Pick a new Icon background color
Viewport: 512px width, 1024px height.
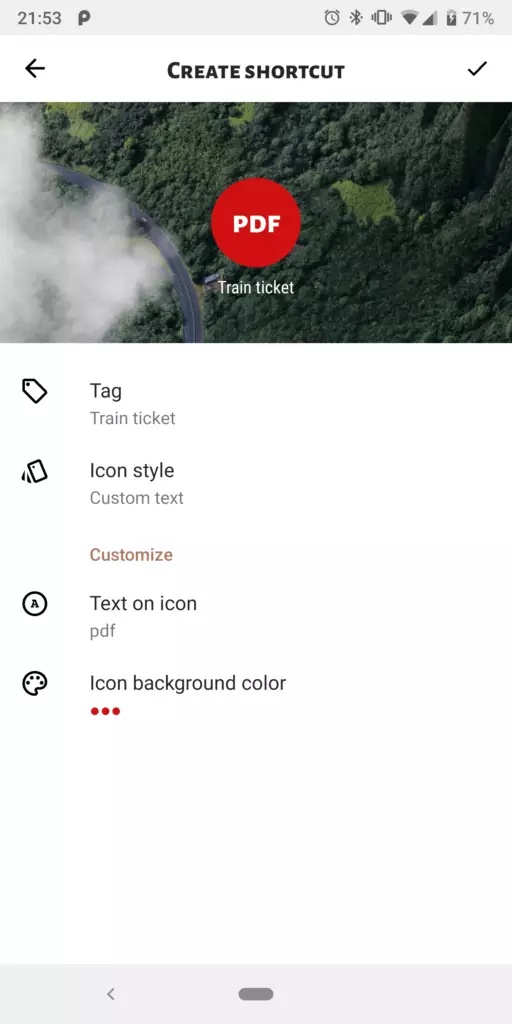(256, 696)
